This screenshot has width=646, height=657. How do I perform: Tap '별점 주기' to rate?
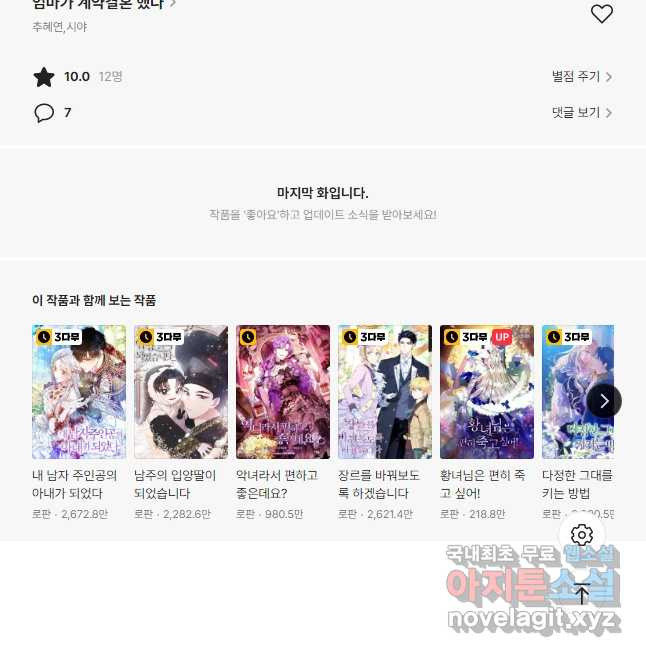click(x=582, y=77)
